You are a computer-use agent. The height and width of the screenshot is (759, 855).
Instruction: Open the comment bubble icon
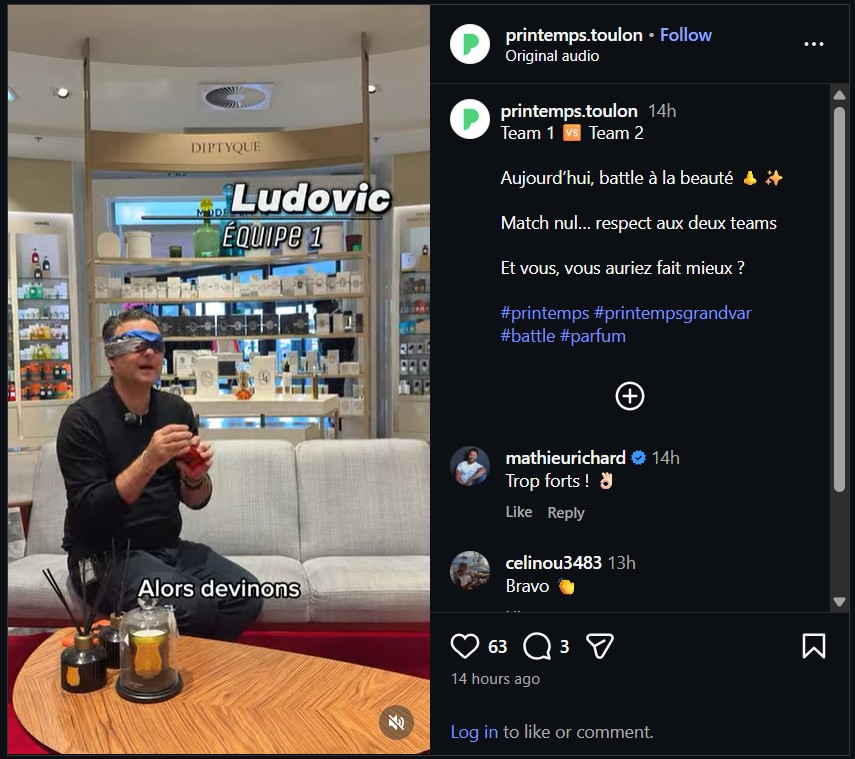click(x=537, y=646)
